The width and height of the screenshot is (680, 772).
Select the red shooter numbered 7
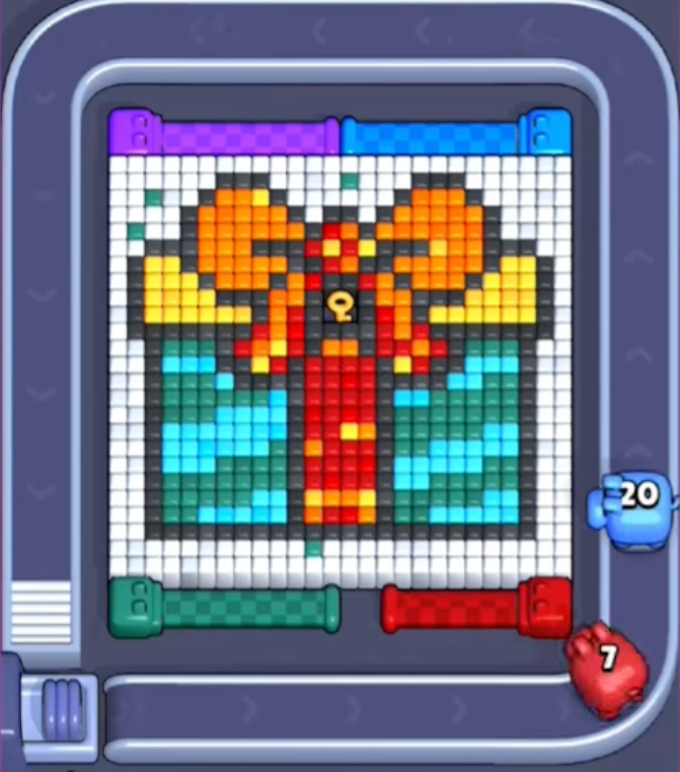(x=605, y=662)
